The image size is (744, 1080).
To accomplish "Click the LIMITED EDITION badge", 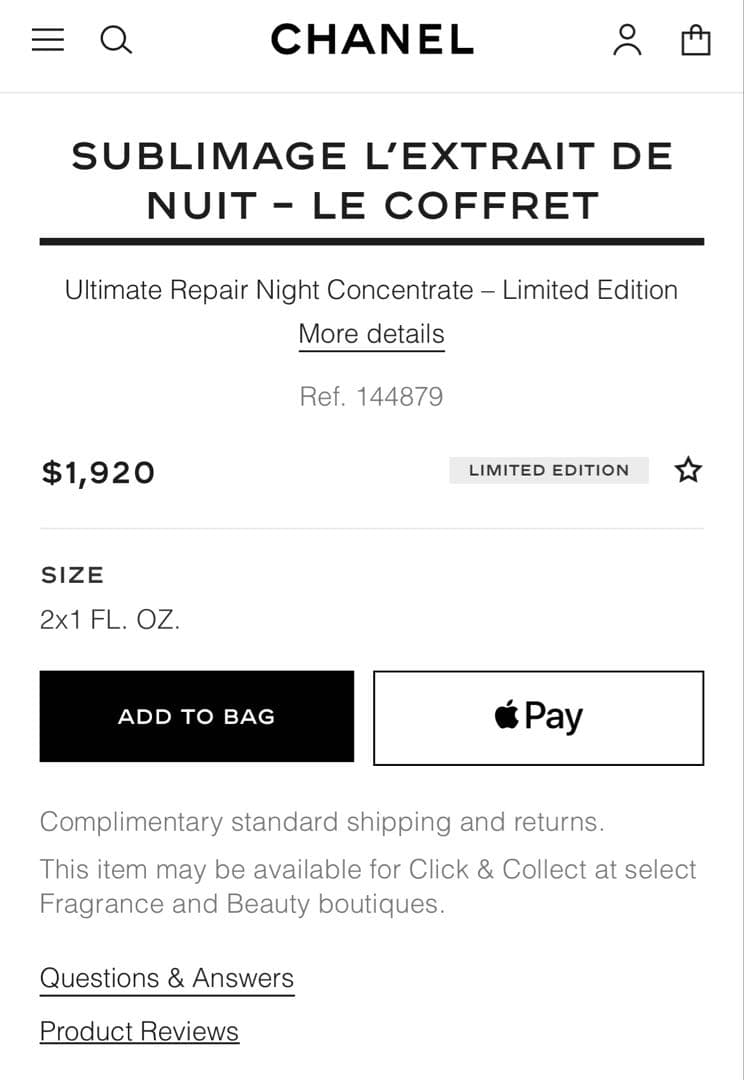I will click(x=549, y=470).
